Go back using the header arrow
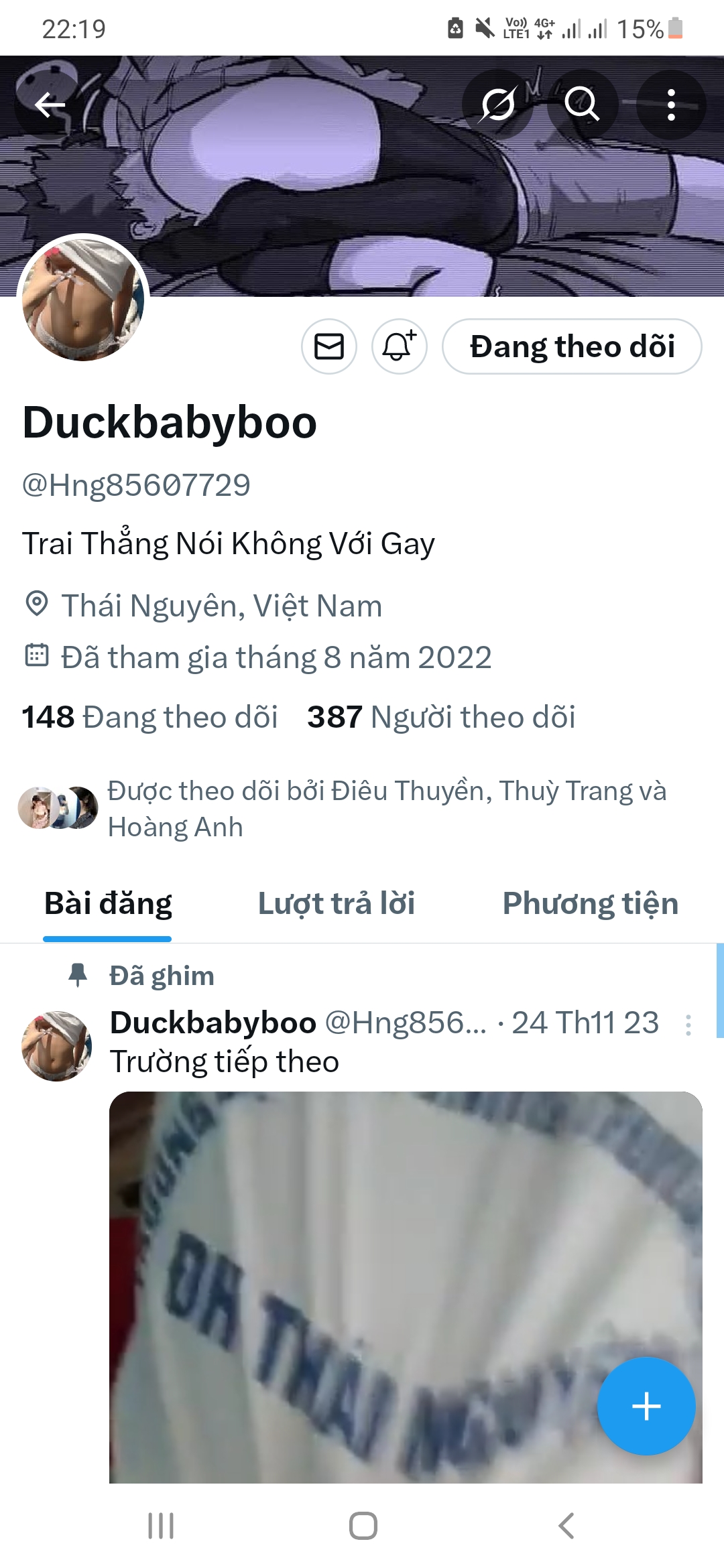Image resolution: width=724 pixels, height=1568 pixels. 50,105
